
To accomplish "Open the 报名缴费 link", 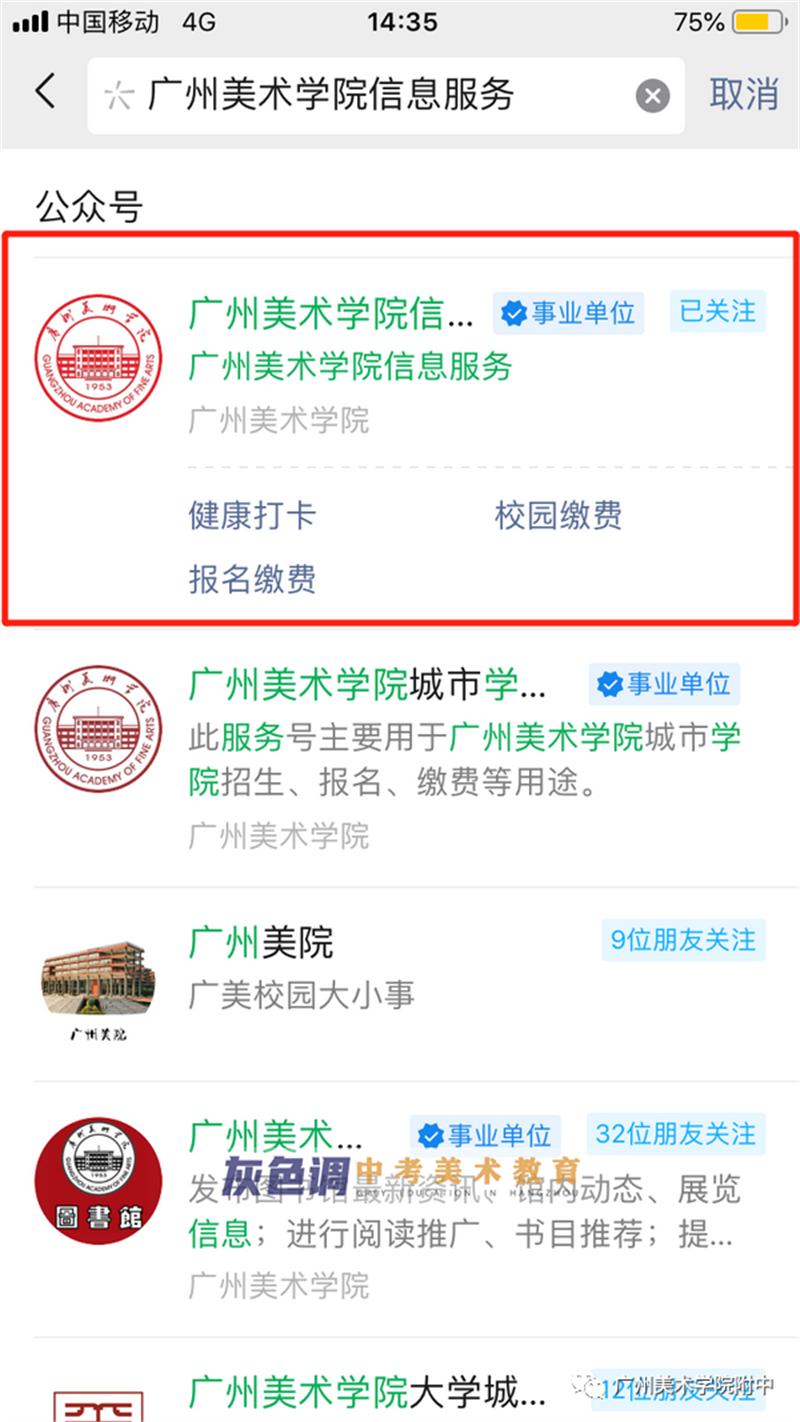I will [x=252, y=578].
